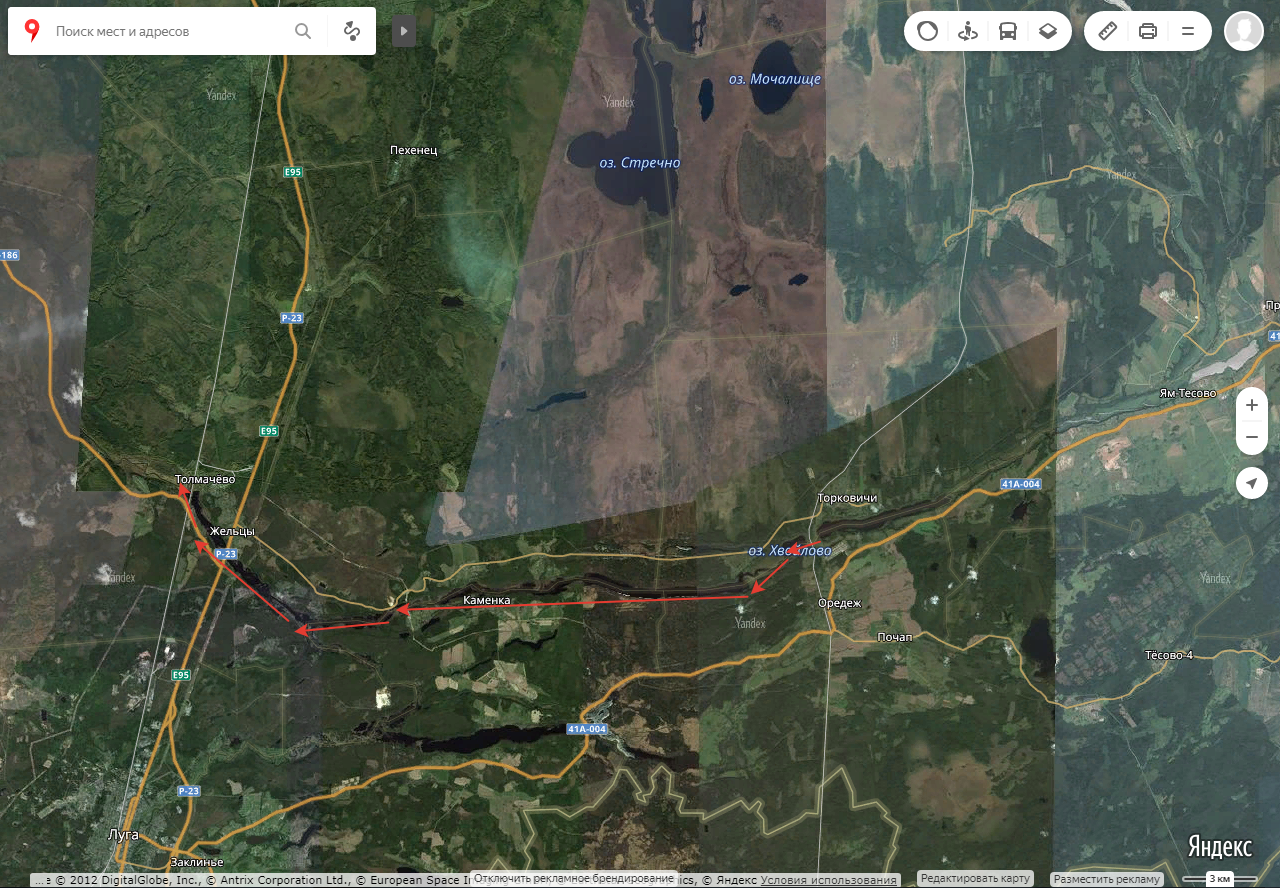Open the user profile avatar
Image resolution: width=1280 pixels, height=888 pixels.
click(1244, 31)
